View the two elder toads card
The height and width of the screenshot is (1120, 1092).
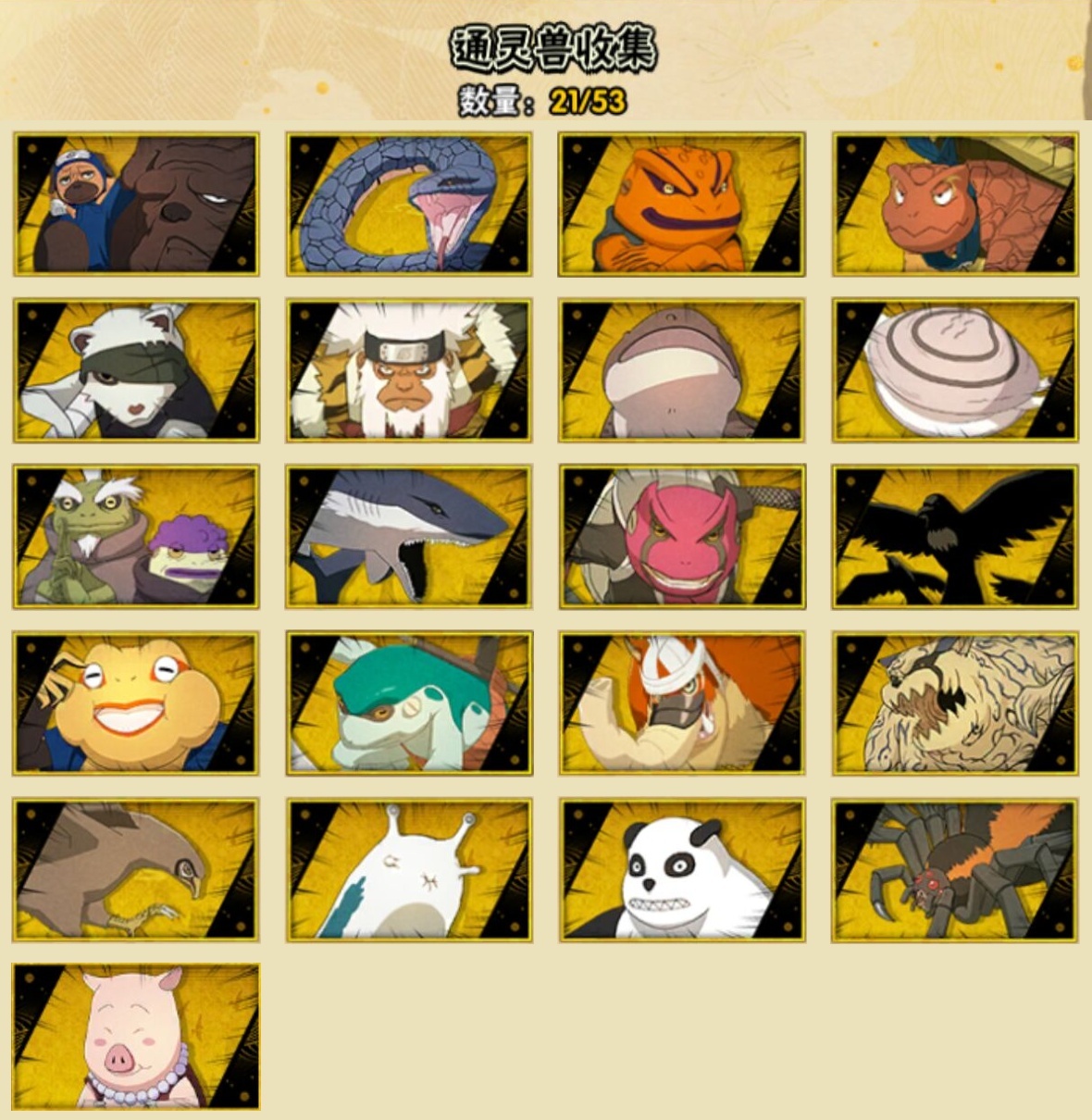click(136, 537)
